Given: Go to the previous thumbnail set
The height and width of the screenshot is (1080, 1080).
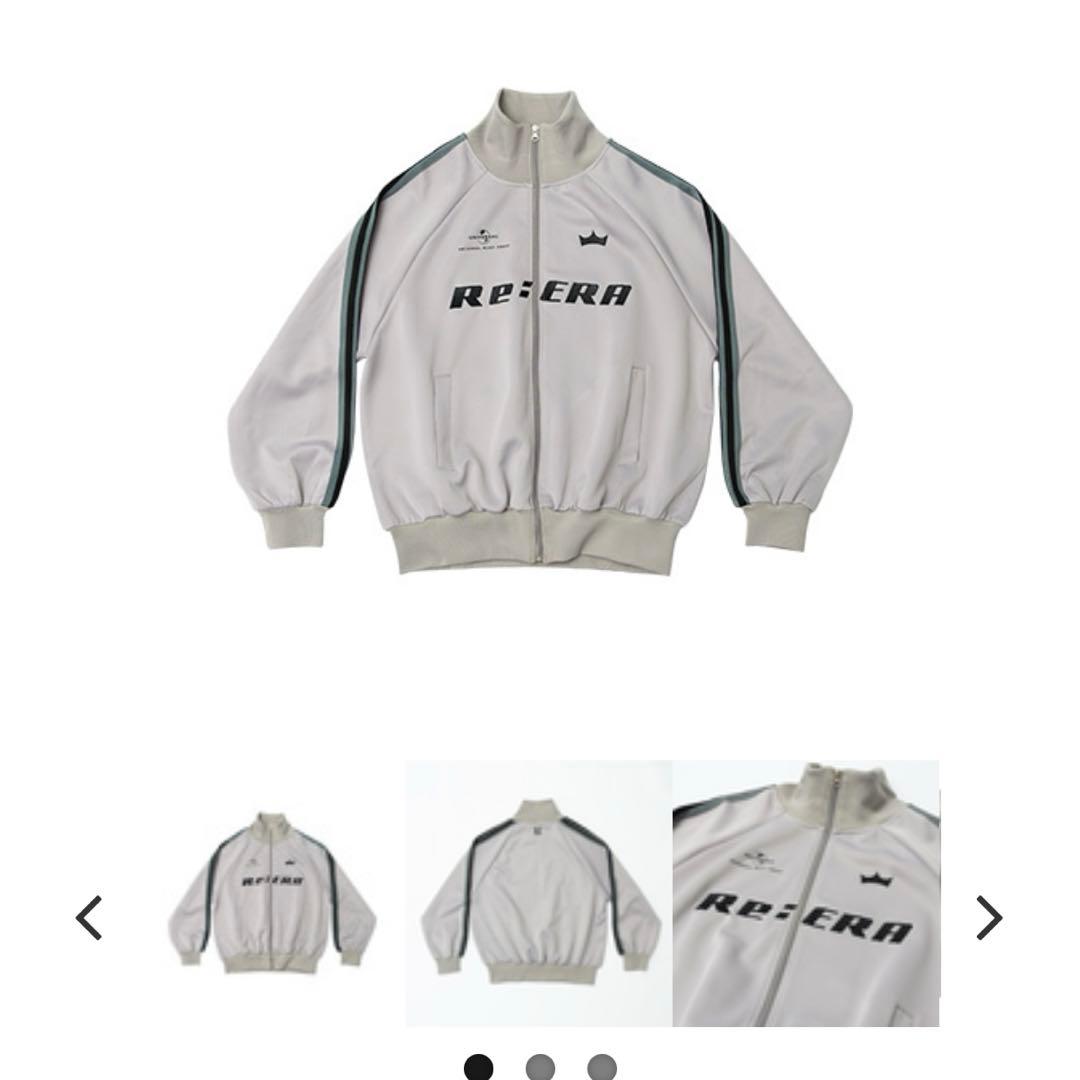Looking at the screenshot, I should 90,918.
